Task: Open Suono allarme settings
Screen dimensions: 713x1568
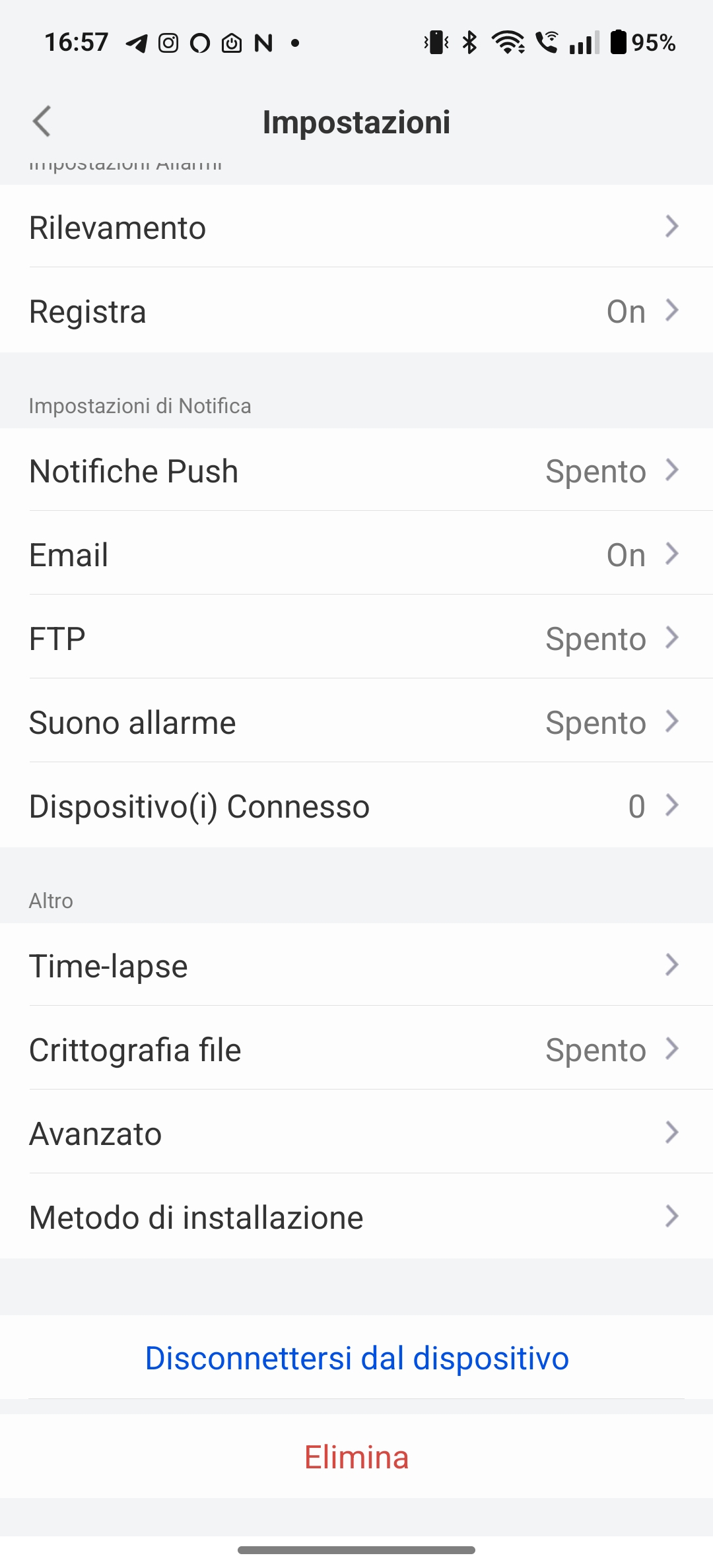Action: point(356,721)
